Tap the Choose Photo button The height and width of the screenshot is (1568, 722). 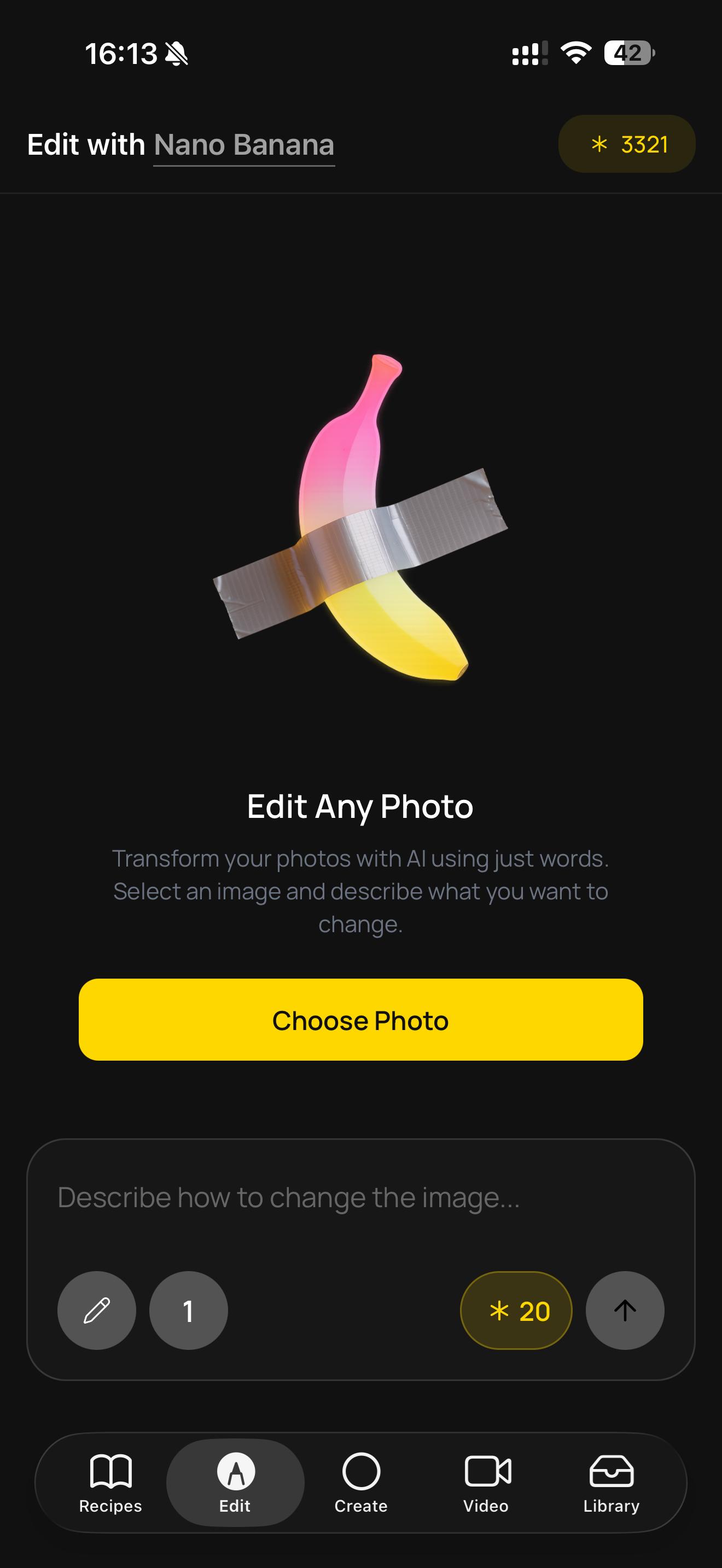360,1020
